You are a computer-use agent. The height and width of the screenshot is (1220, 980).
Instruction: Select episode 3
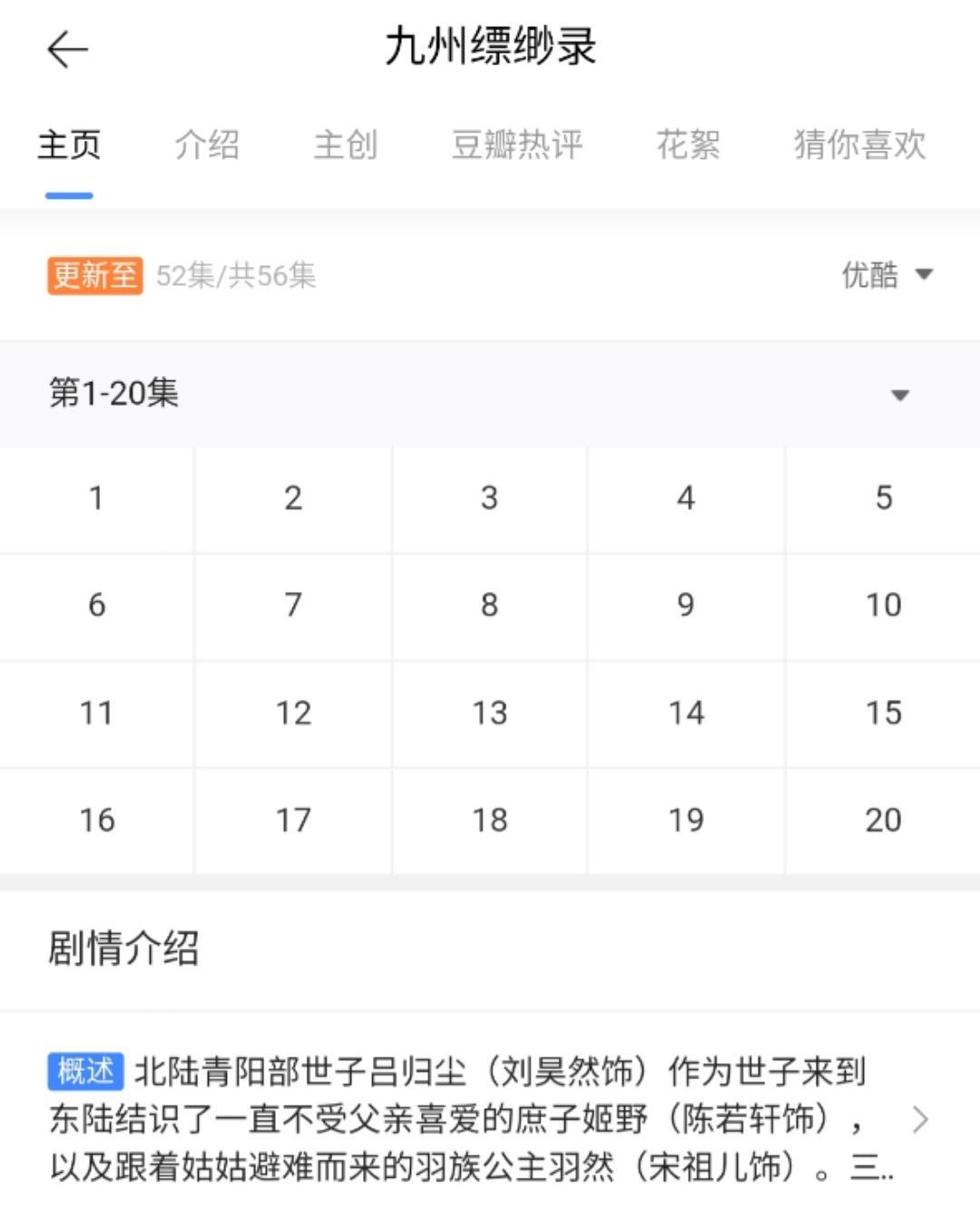coord(489,498)
